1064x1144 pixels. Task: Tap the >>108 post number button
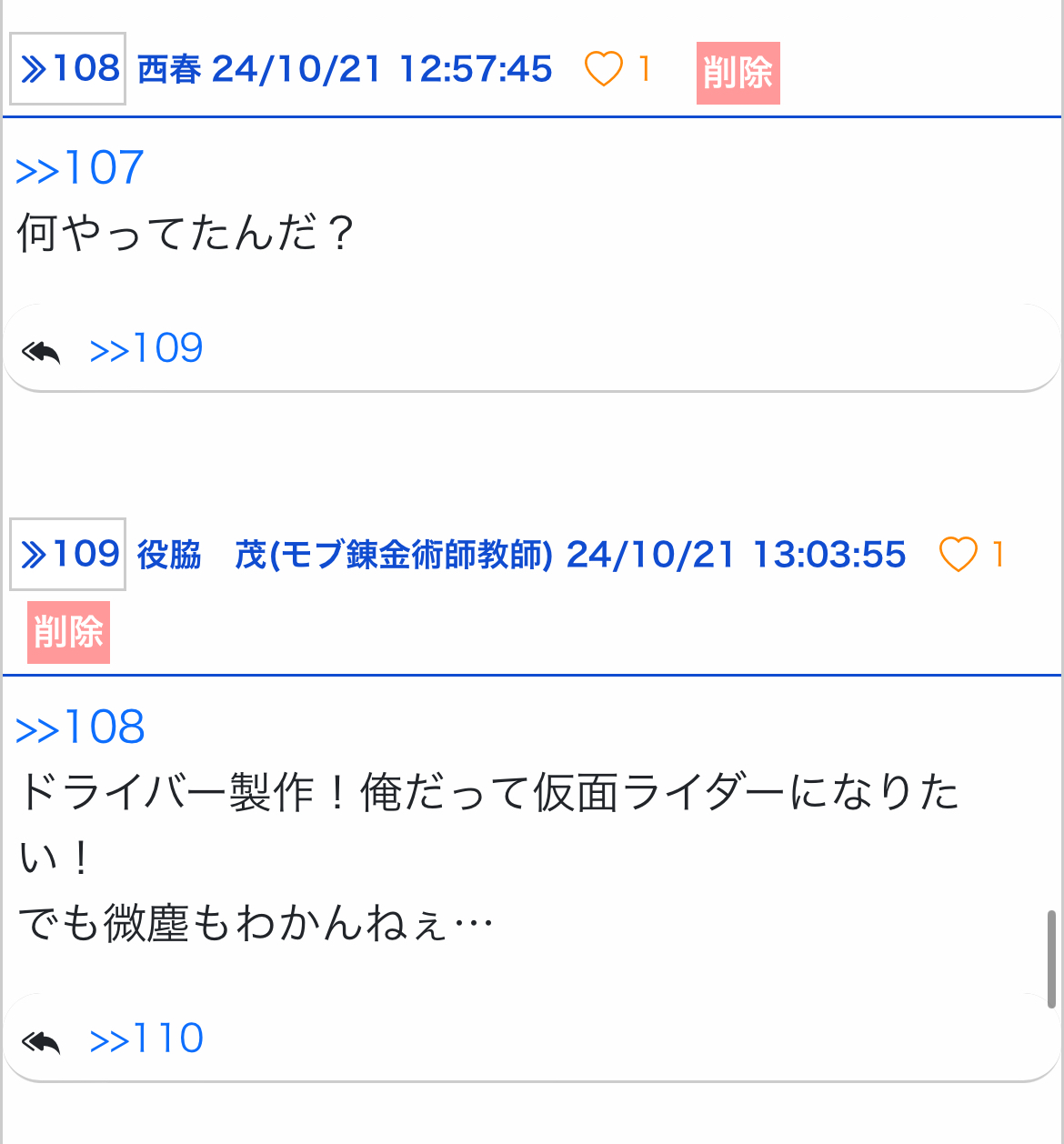point(67,69)
